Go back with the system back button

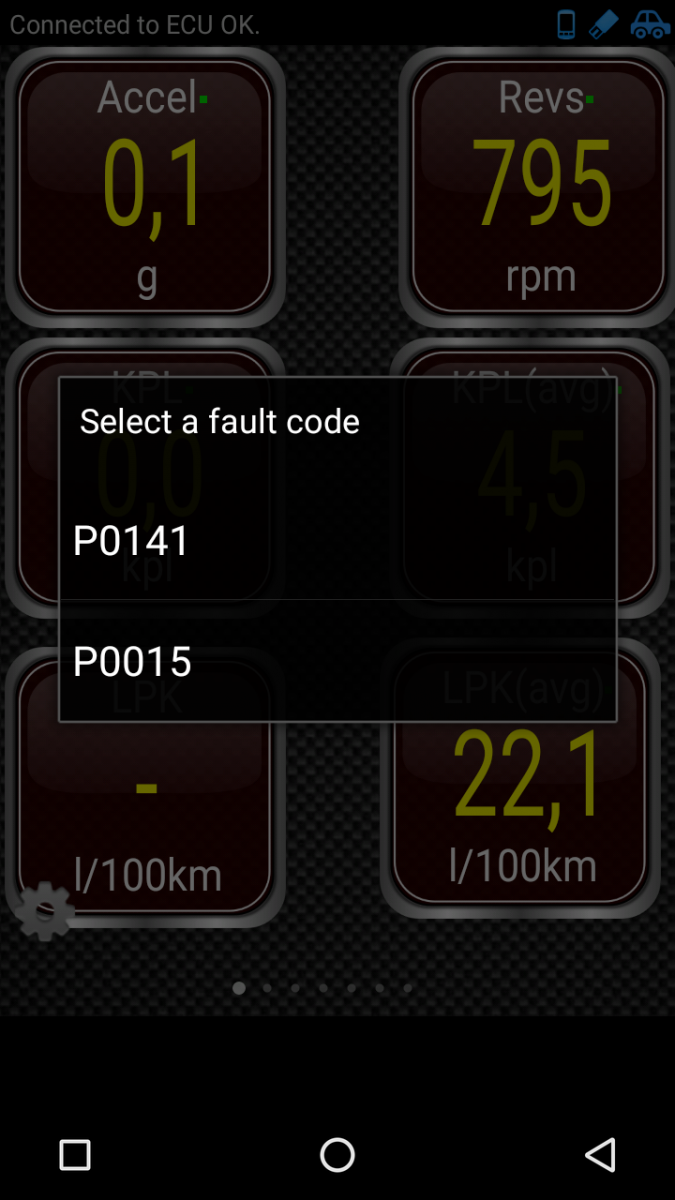click(x=600, y=1154)
